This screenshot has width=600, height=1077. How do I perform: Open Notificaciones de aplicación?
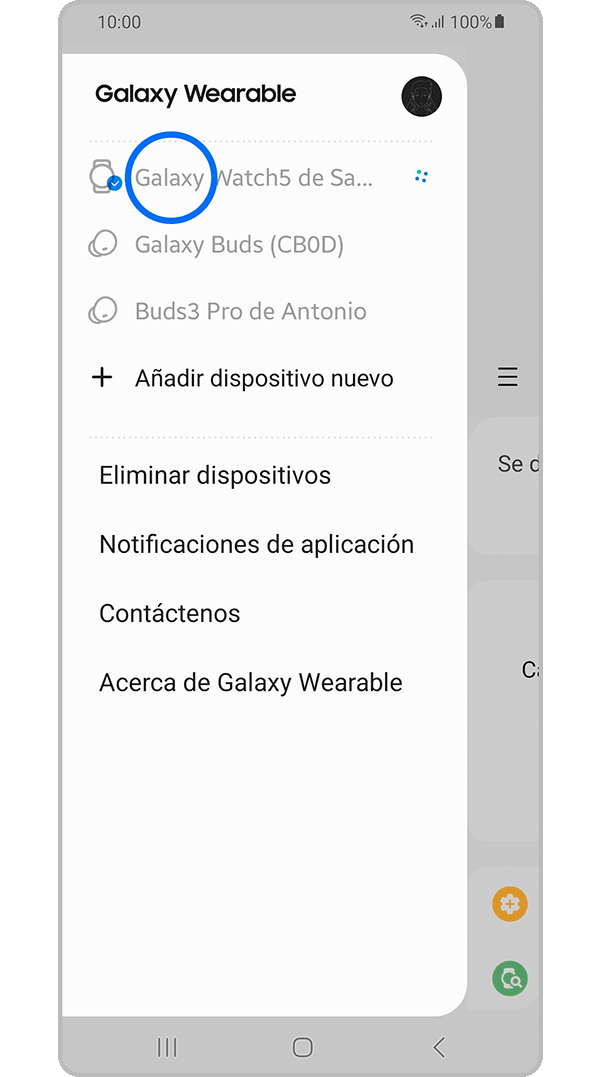[256, 544]
